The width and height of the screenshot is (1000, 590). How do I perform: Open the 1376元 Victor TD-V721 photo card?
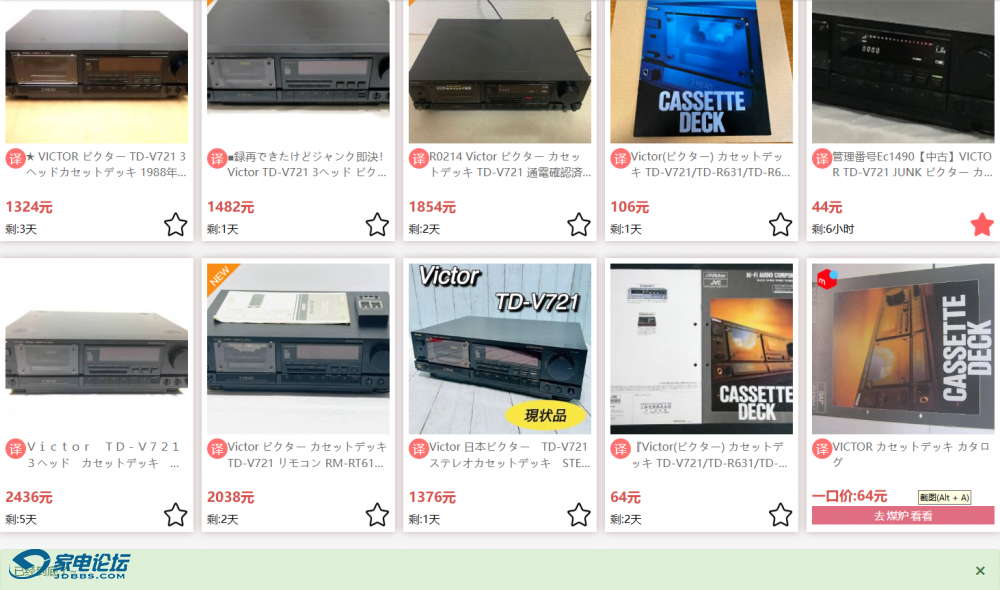coord(499,348)
